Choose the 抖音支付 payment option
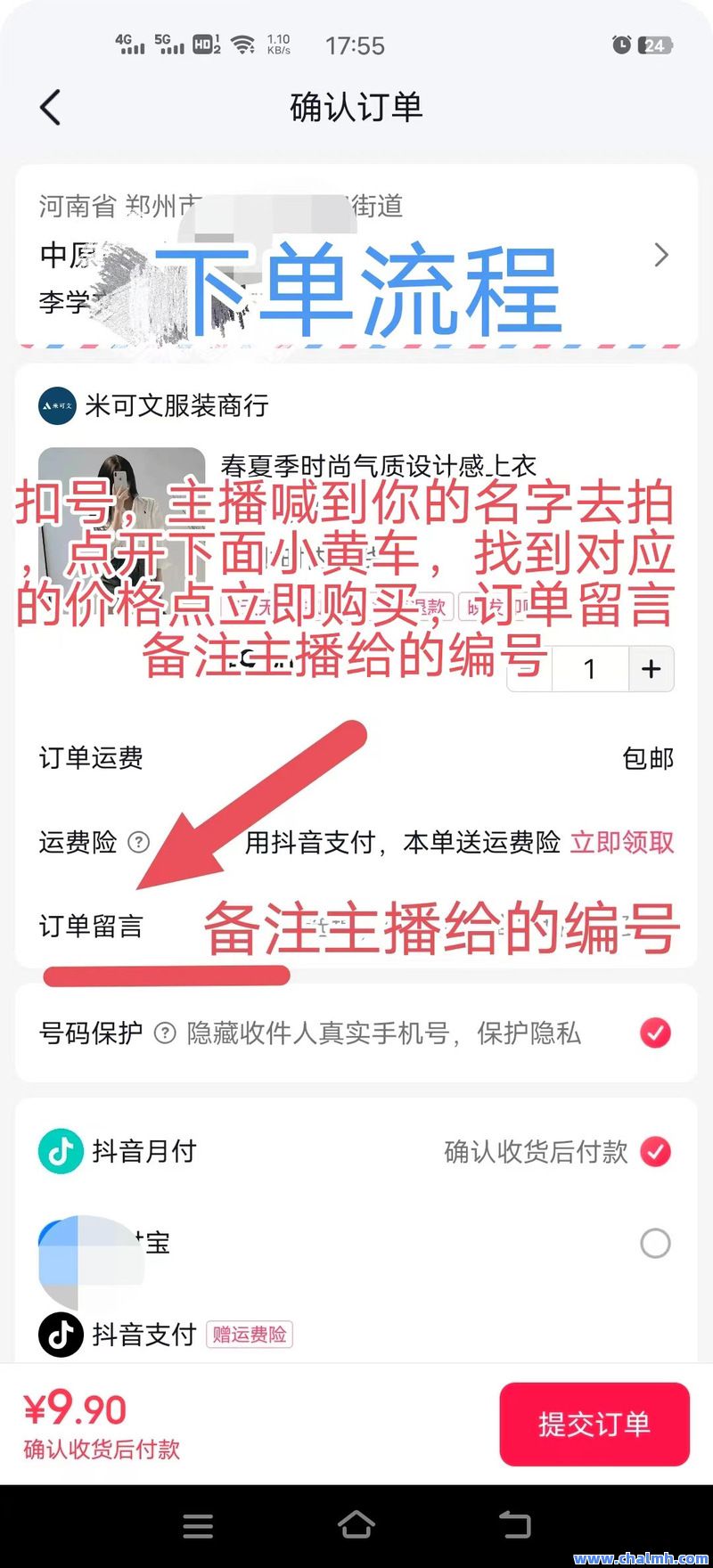Screen dimensions: 713x1568 [x=143, y=1335]
